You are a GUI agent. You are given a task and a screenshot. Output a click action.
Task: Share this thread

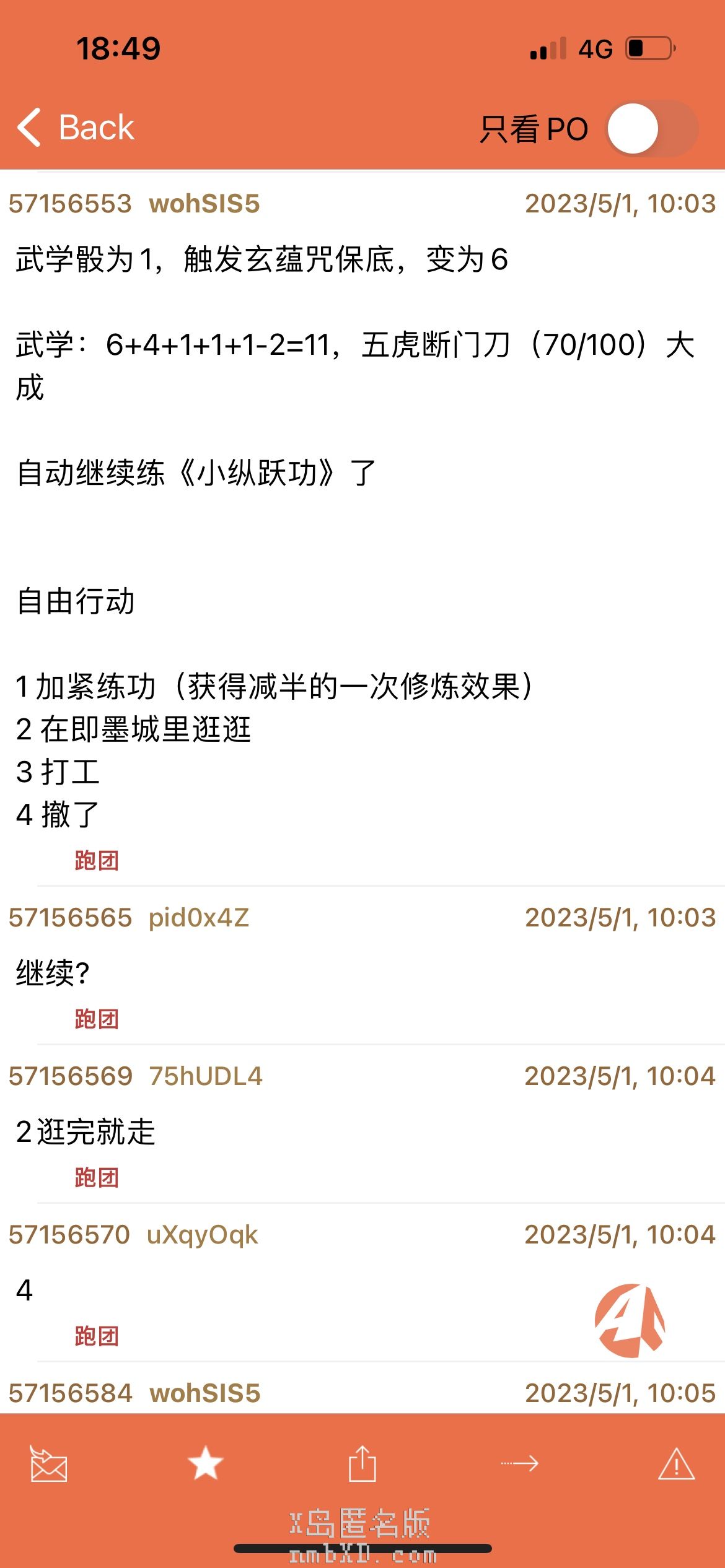pyautogui.click(x=362, y=1464)
